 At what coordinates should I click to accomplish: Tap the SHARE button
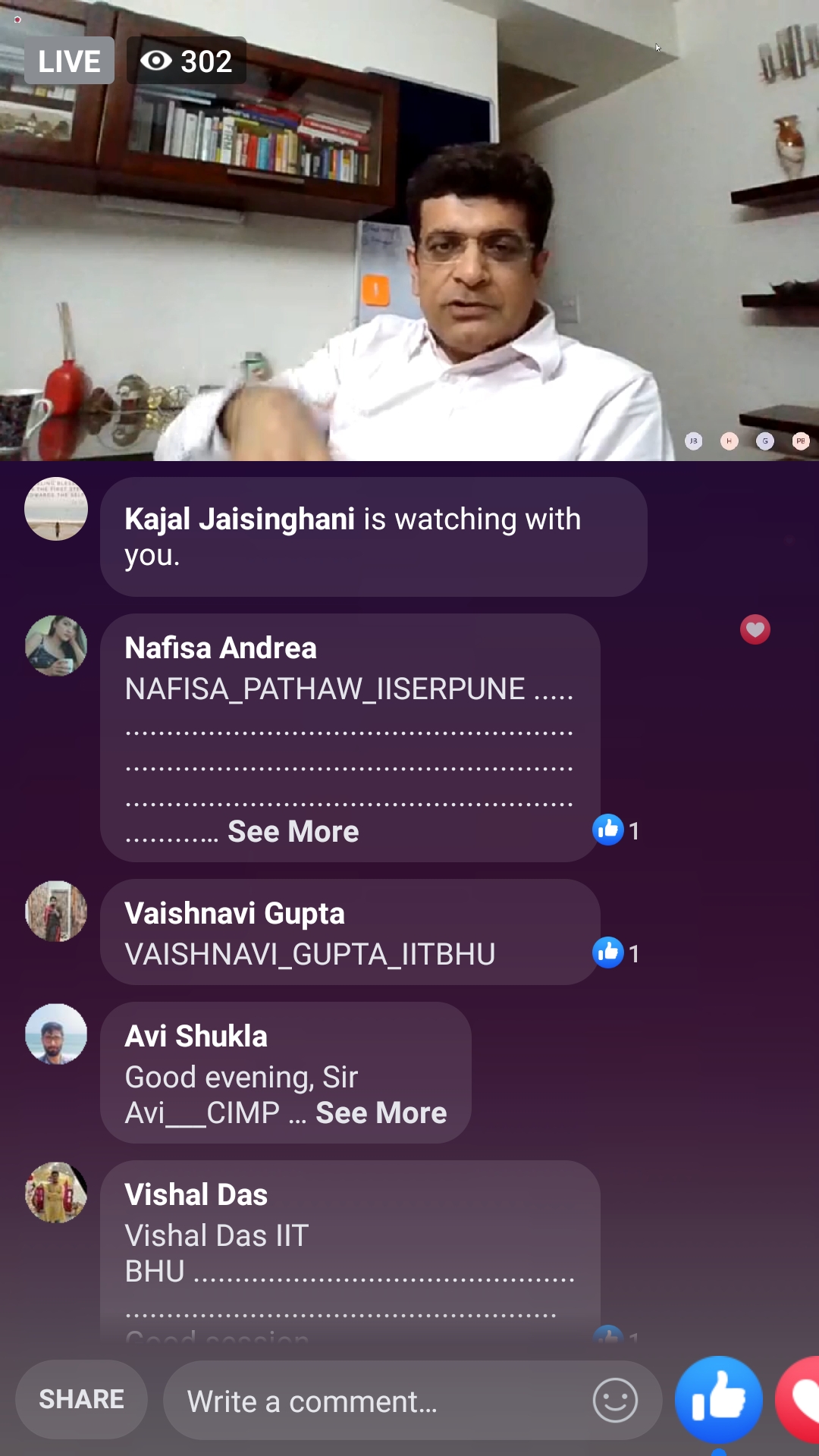click(81, 1399)
